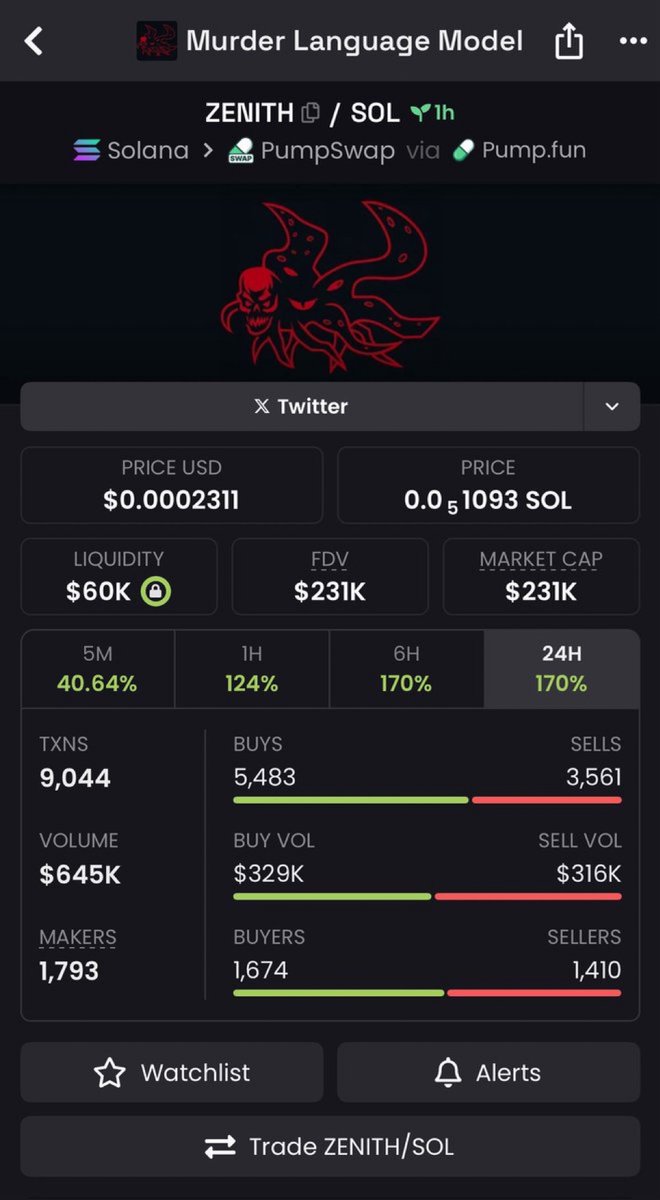Tap the liquidity lock icon

click(155, 591)
